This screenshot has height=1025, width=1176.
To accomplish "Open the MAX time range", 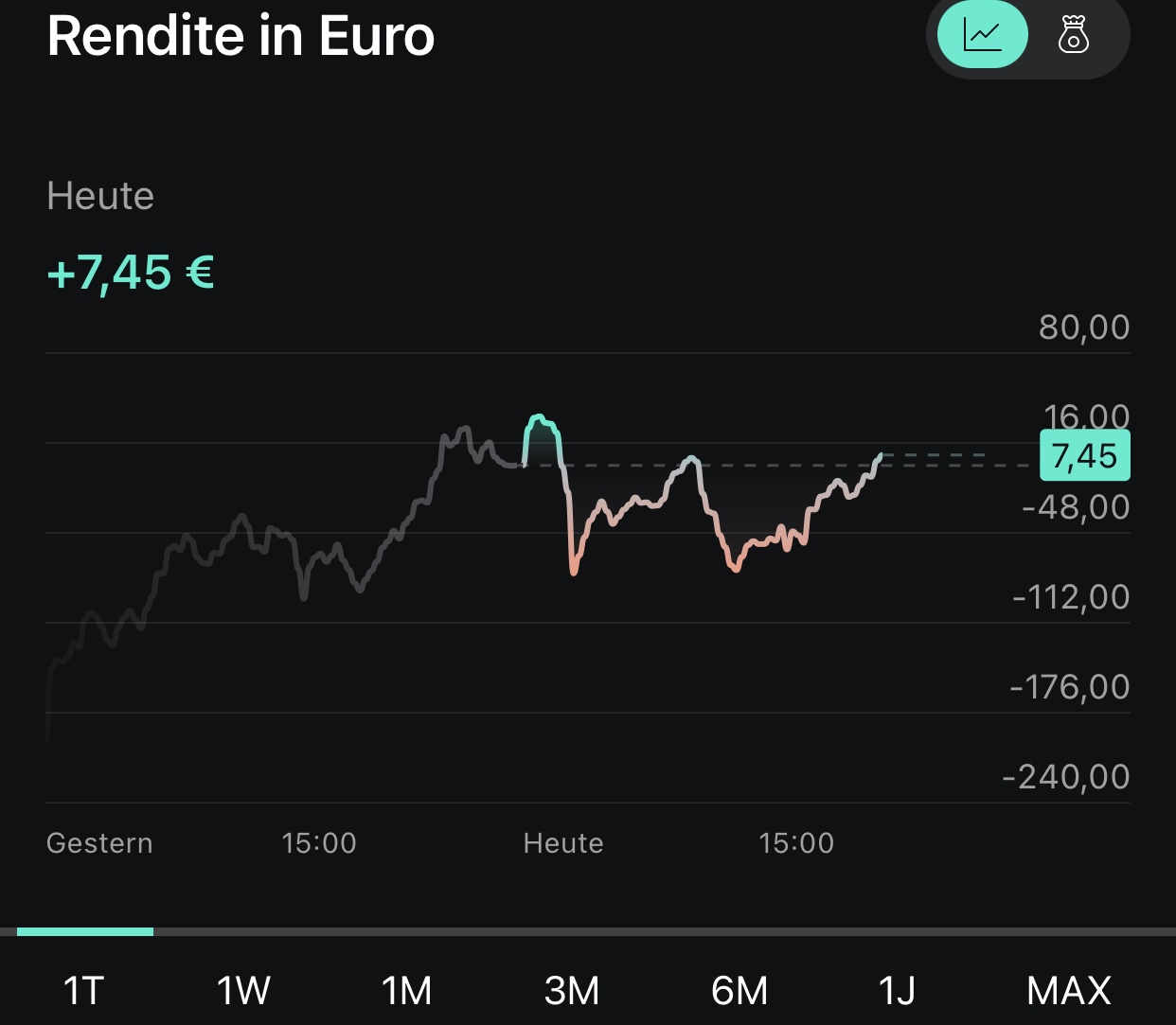I will coord(1068,990).
